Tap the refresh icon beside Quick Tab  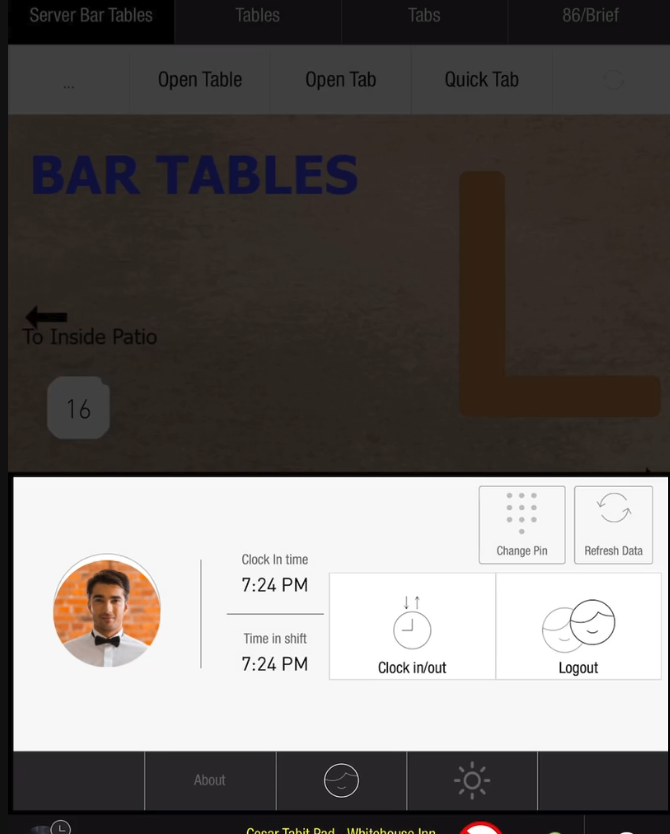612,80
